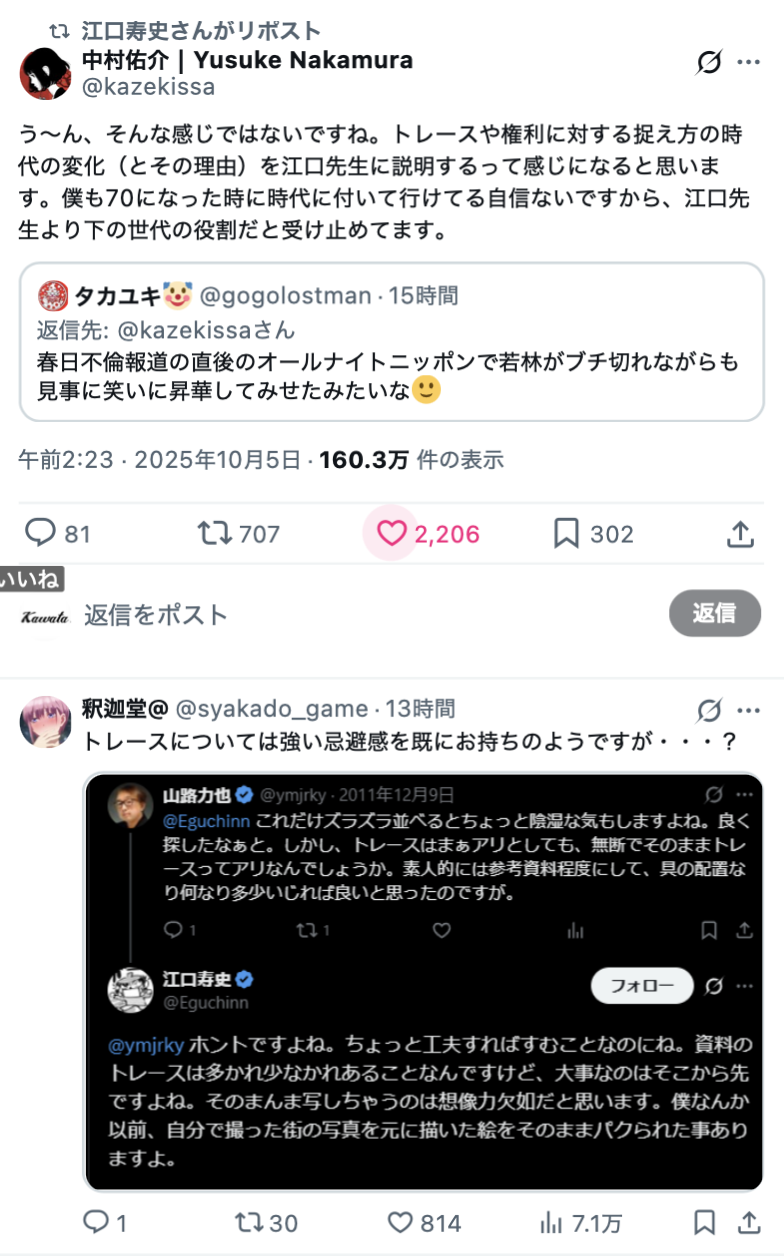Open 釈迦堂@'s profile avatar
Screen dimensions: 784x1256
(45, 720)
